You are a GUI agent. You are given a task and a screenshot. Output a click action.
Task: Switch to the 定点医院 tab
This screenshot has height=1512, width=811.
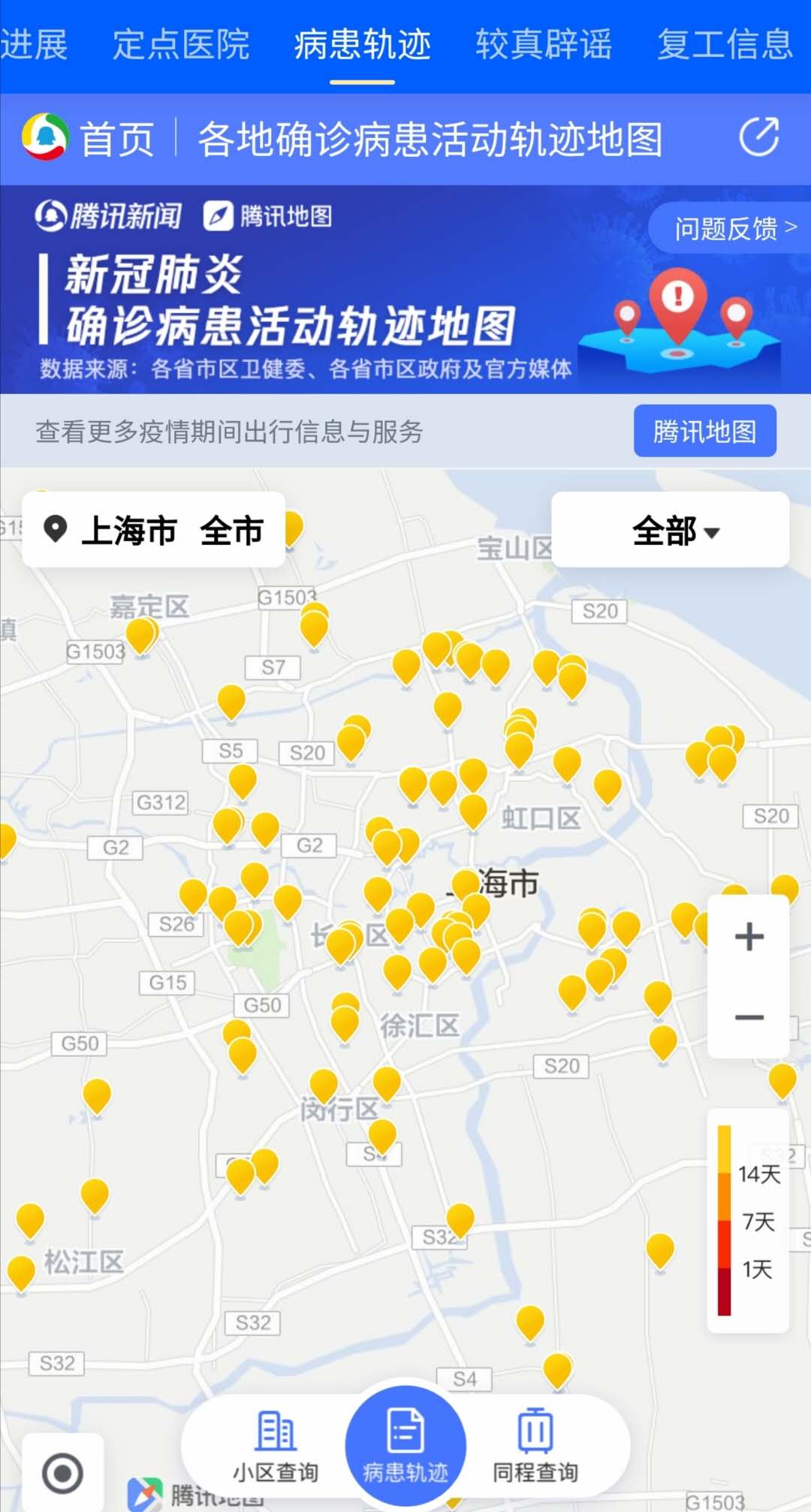coord(180,45)
